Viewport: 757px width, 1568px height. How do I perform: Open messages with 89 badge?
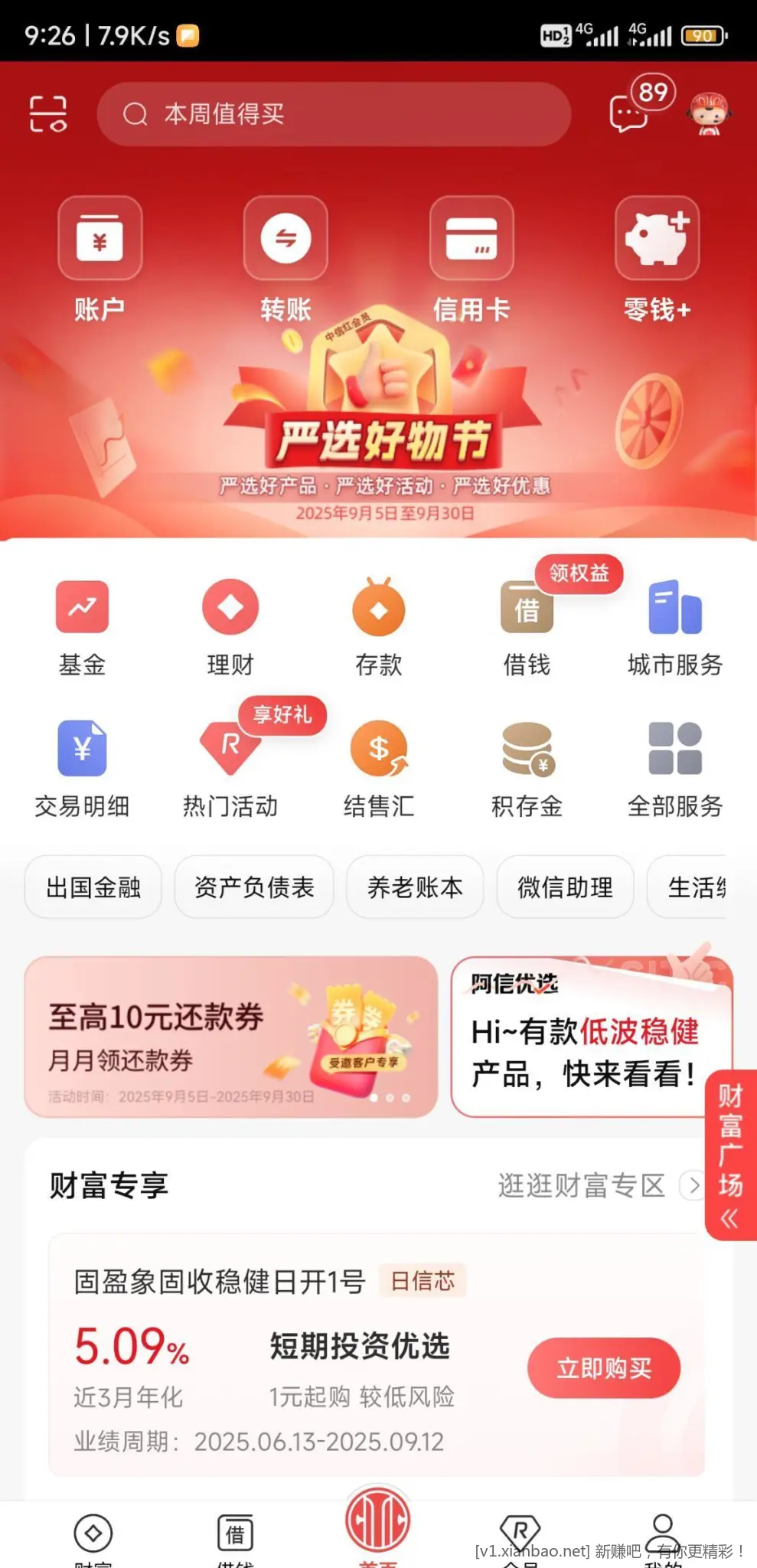629,113
